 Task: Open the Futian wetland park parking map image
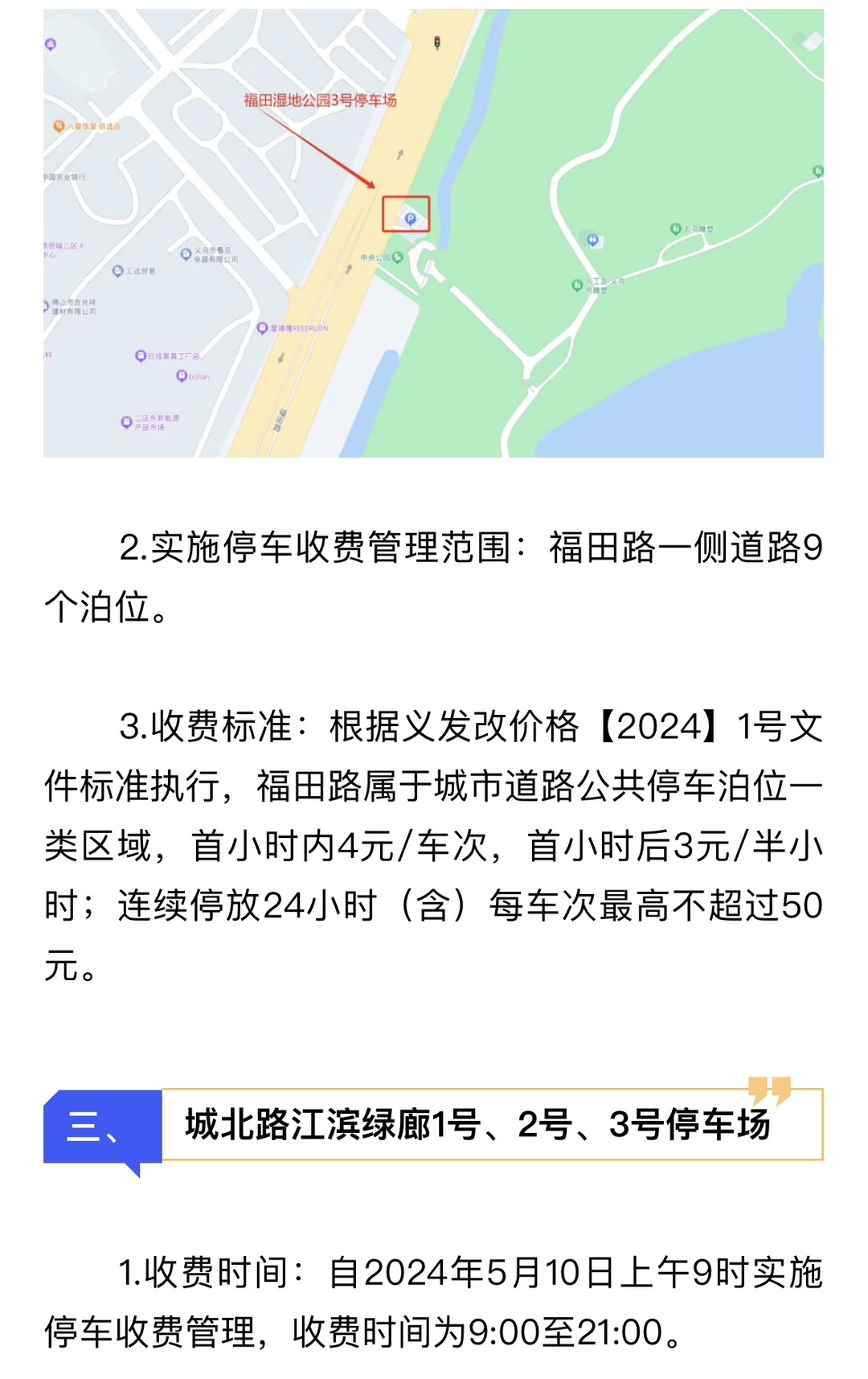pos(433,233)
